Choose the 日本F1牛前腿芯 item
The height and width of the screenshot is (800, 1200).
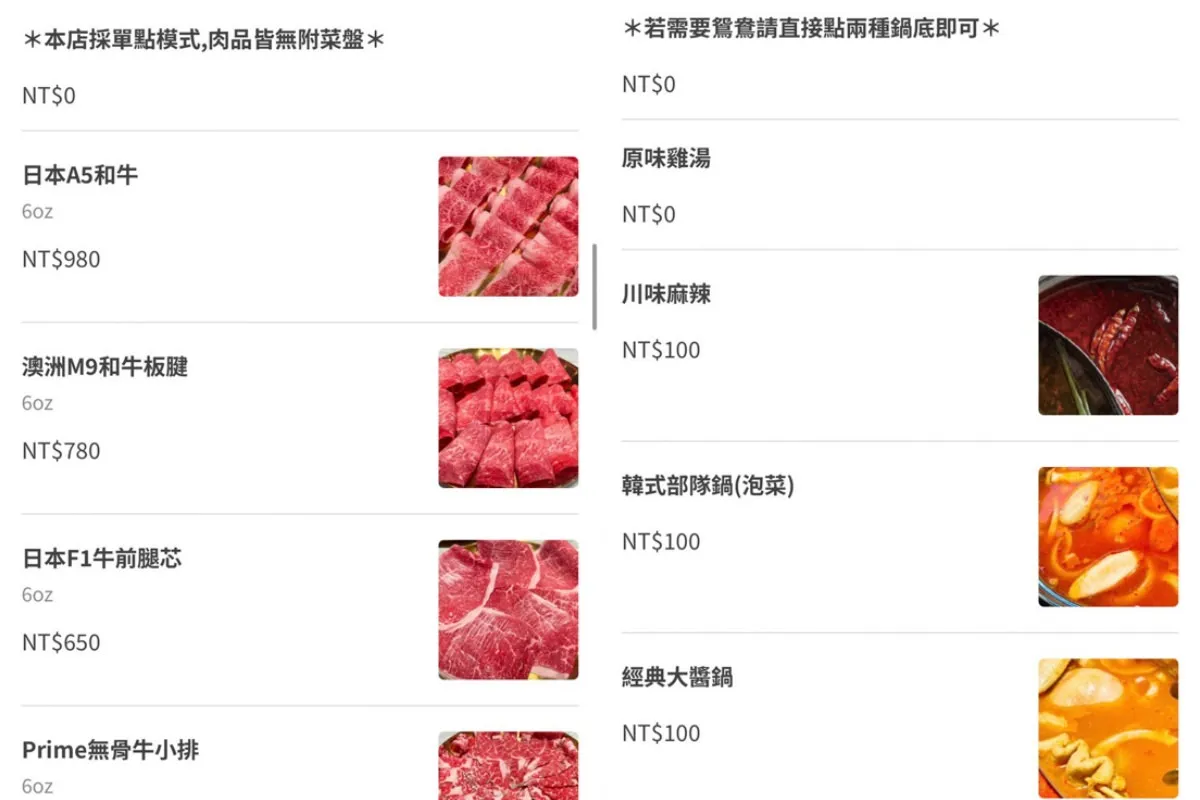(x=102, y=559)
